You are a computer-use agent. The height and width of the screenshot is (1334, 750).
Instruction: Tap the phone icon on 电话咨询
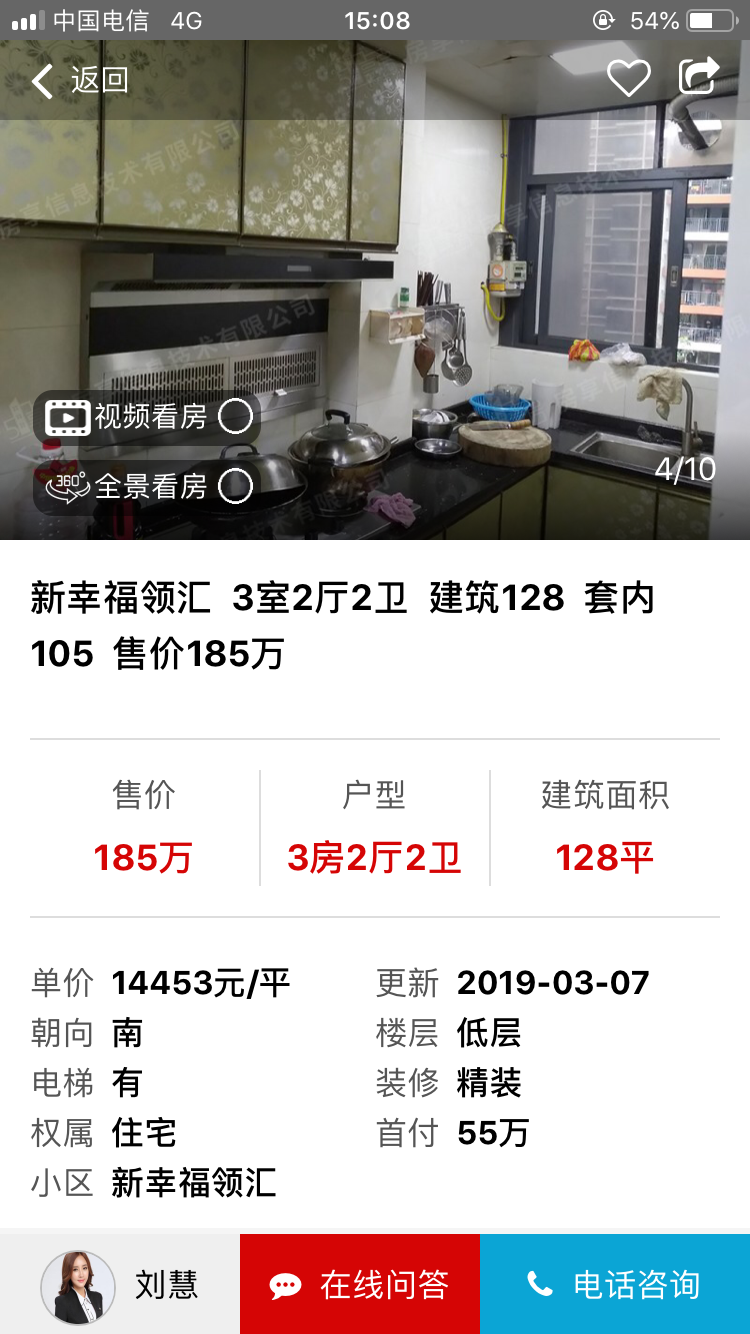click(x=540, y=1283)
